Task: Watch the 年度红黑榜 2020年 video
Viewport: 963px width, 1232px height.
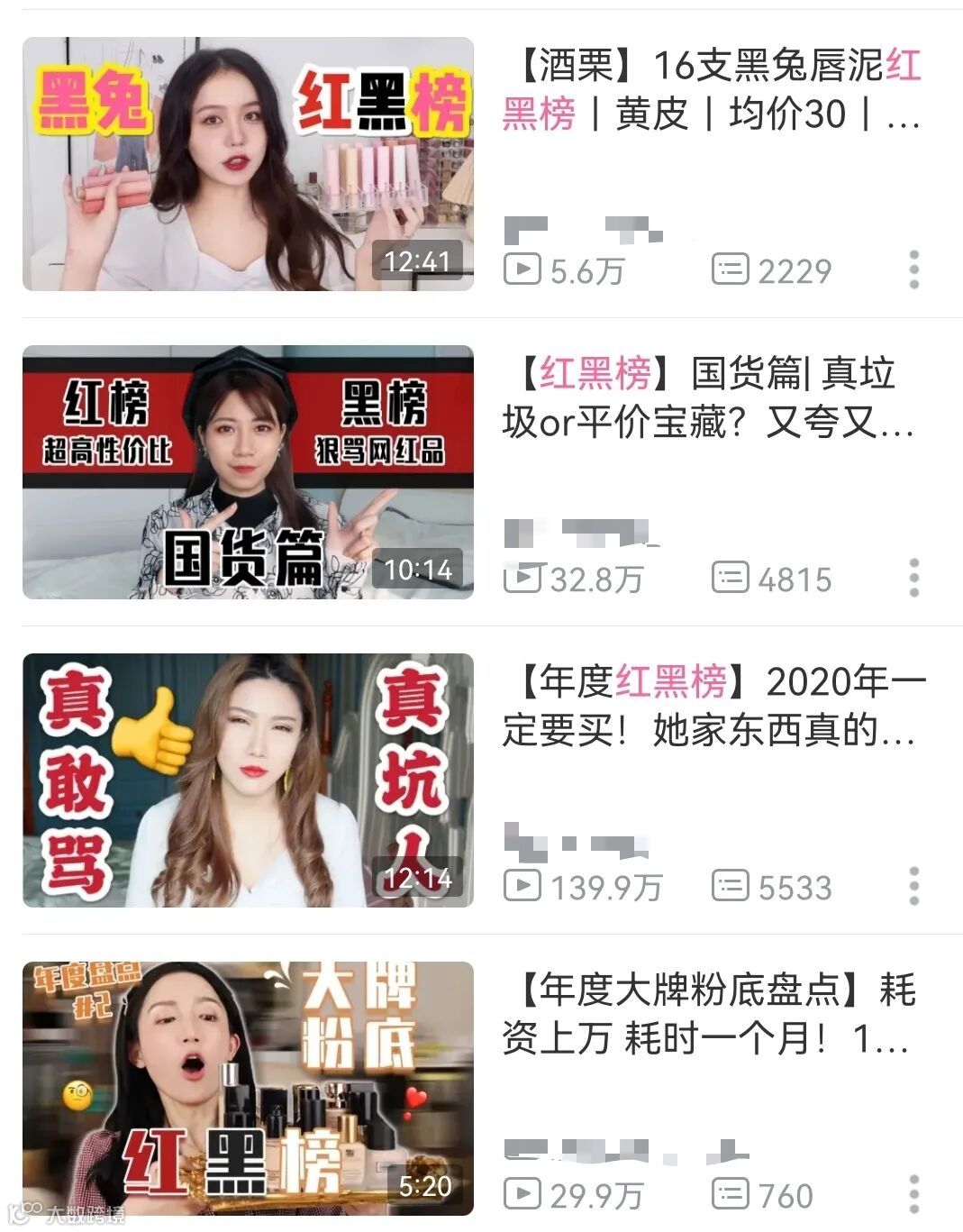Action: (248, 780)
